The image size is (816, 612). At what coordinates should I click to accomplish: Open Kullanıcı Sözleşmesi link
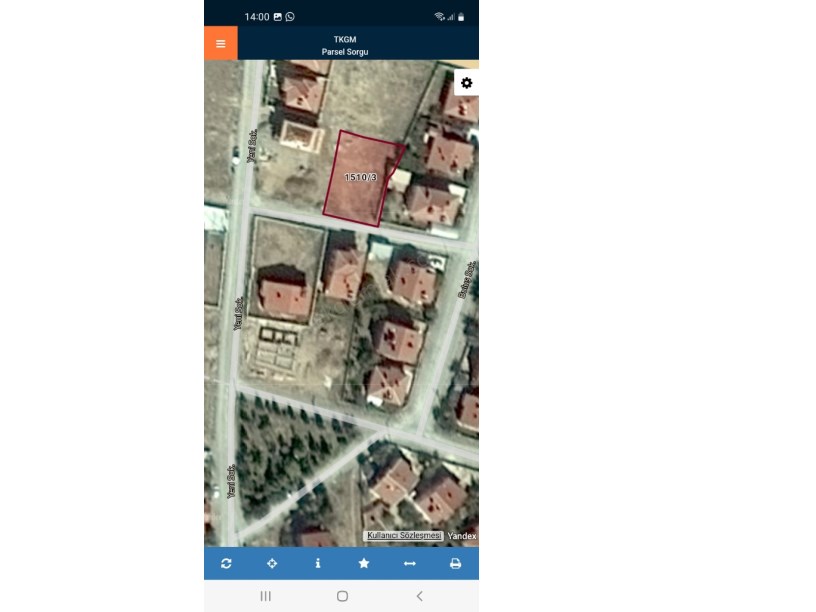[x=403, y=535]
